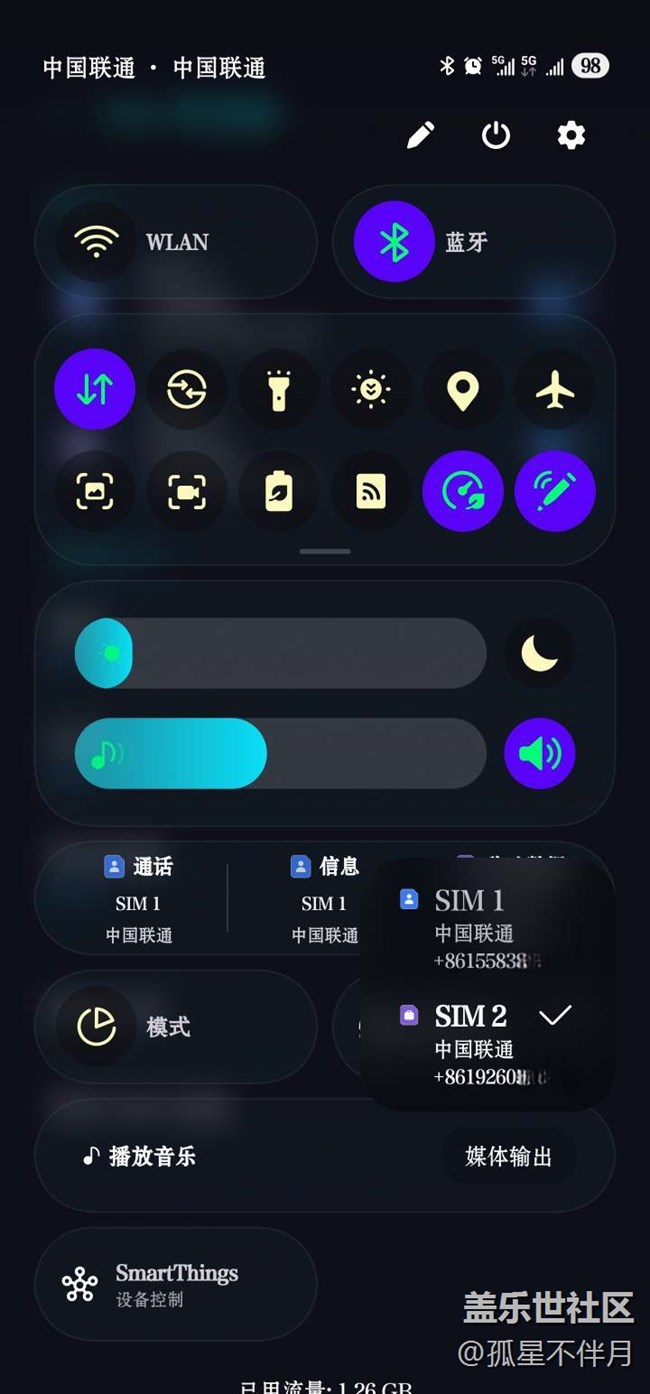
Task: Enable airplane mode
Action: click(x=555, y=390)
